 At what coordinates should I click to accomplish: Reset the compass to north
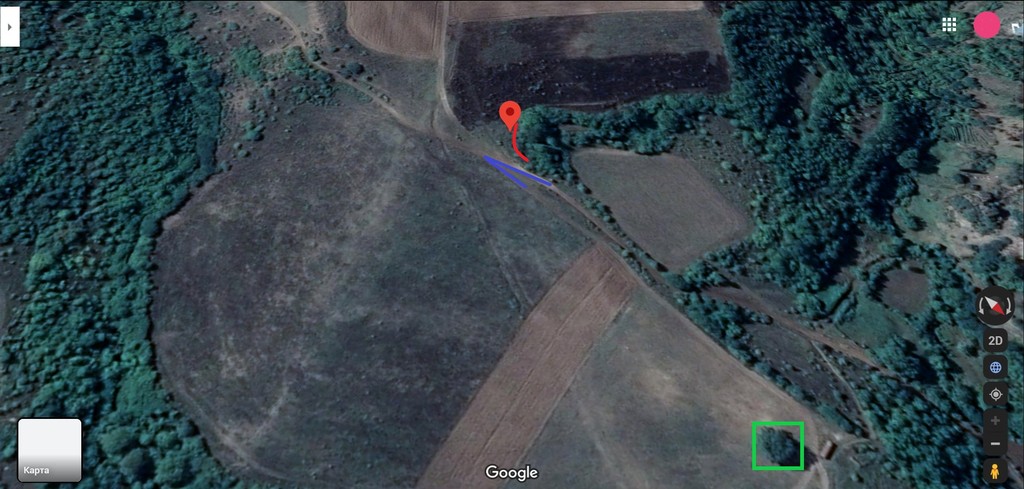click(995, 305)
